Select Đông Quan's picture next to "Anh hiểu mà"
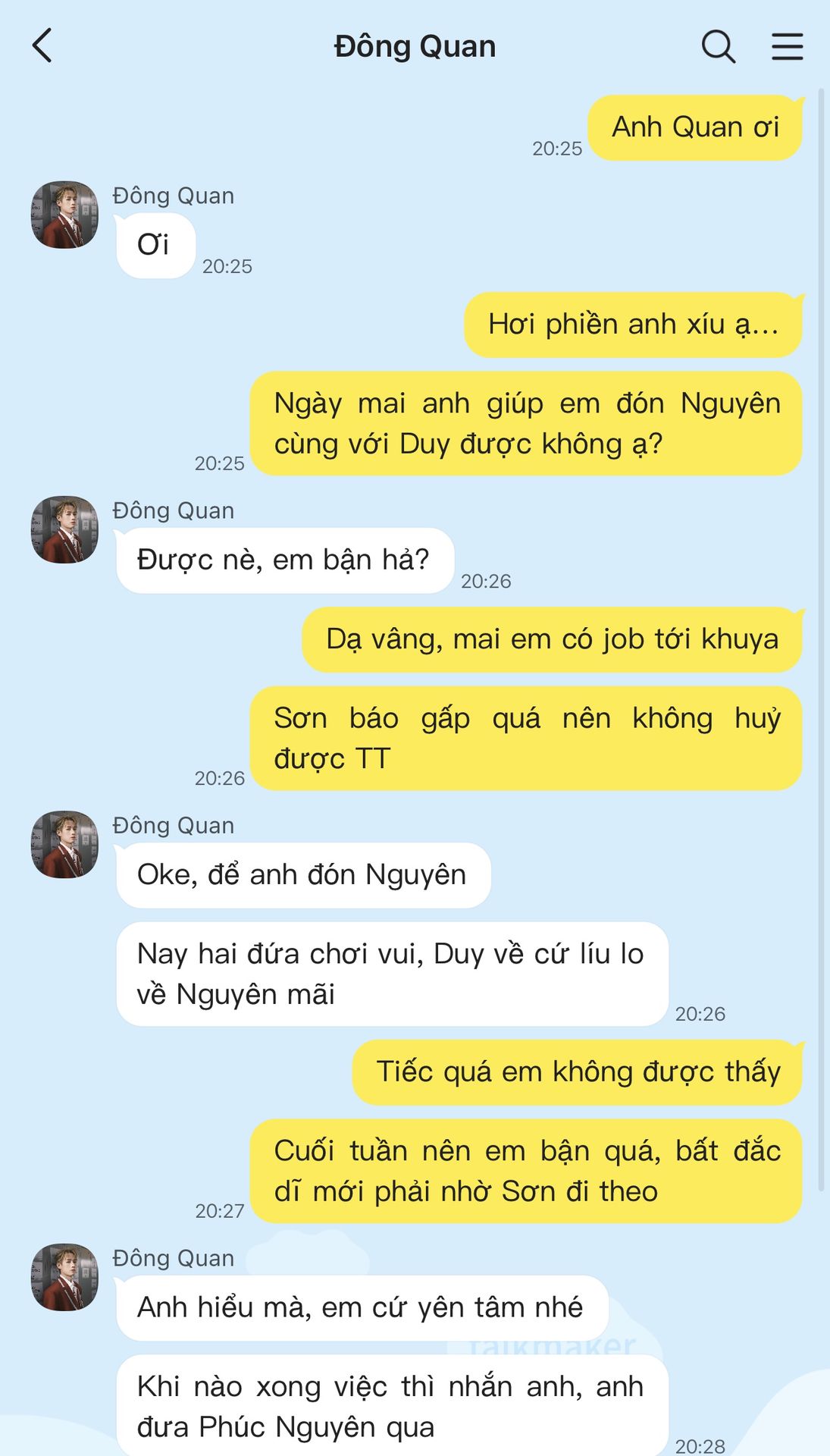This screenshot has width=830, height=1456. 64,1277
